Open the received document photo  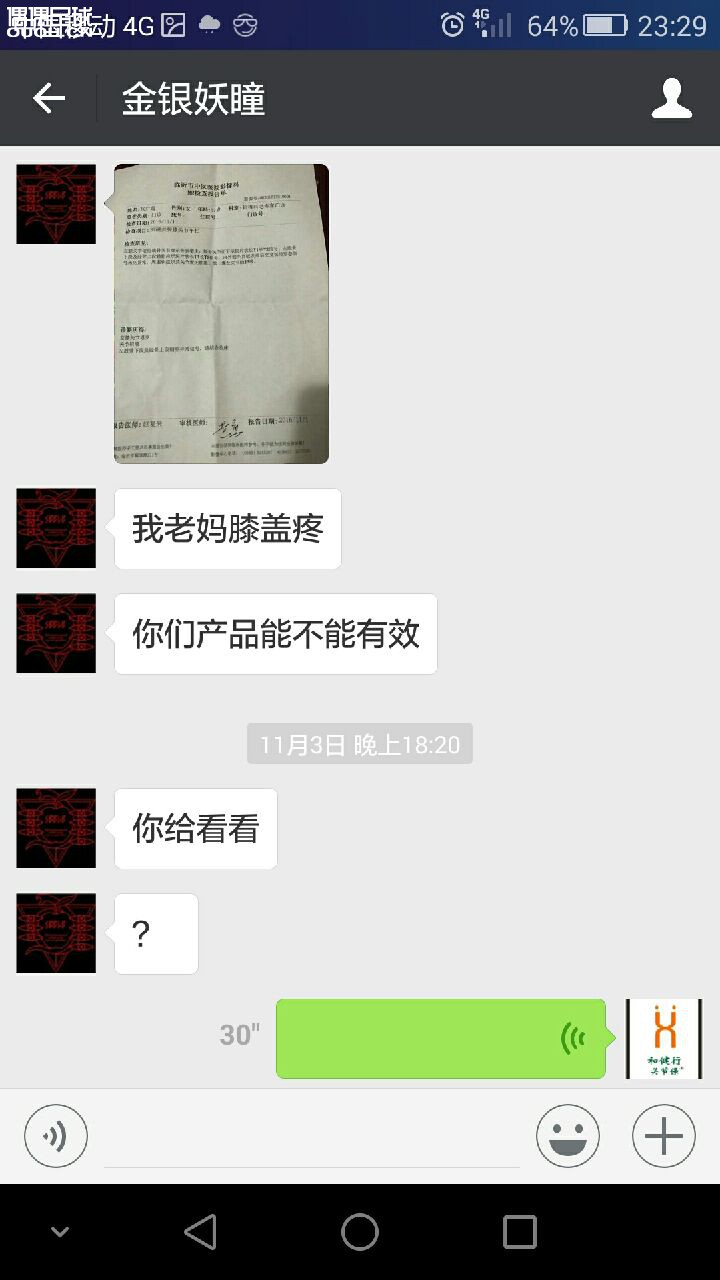(221, 313)
